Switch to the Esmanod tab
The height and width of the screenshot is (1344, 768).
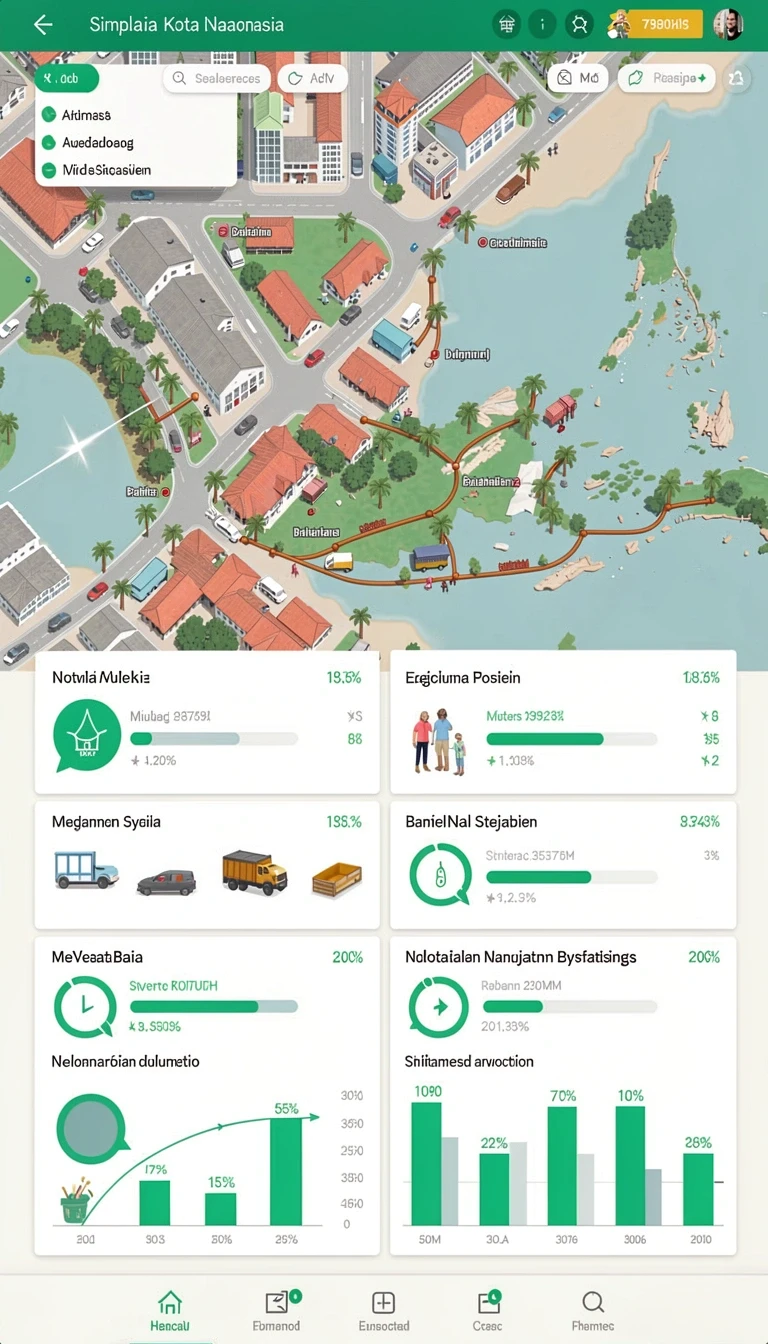(277, 1310)
